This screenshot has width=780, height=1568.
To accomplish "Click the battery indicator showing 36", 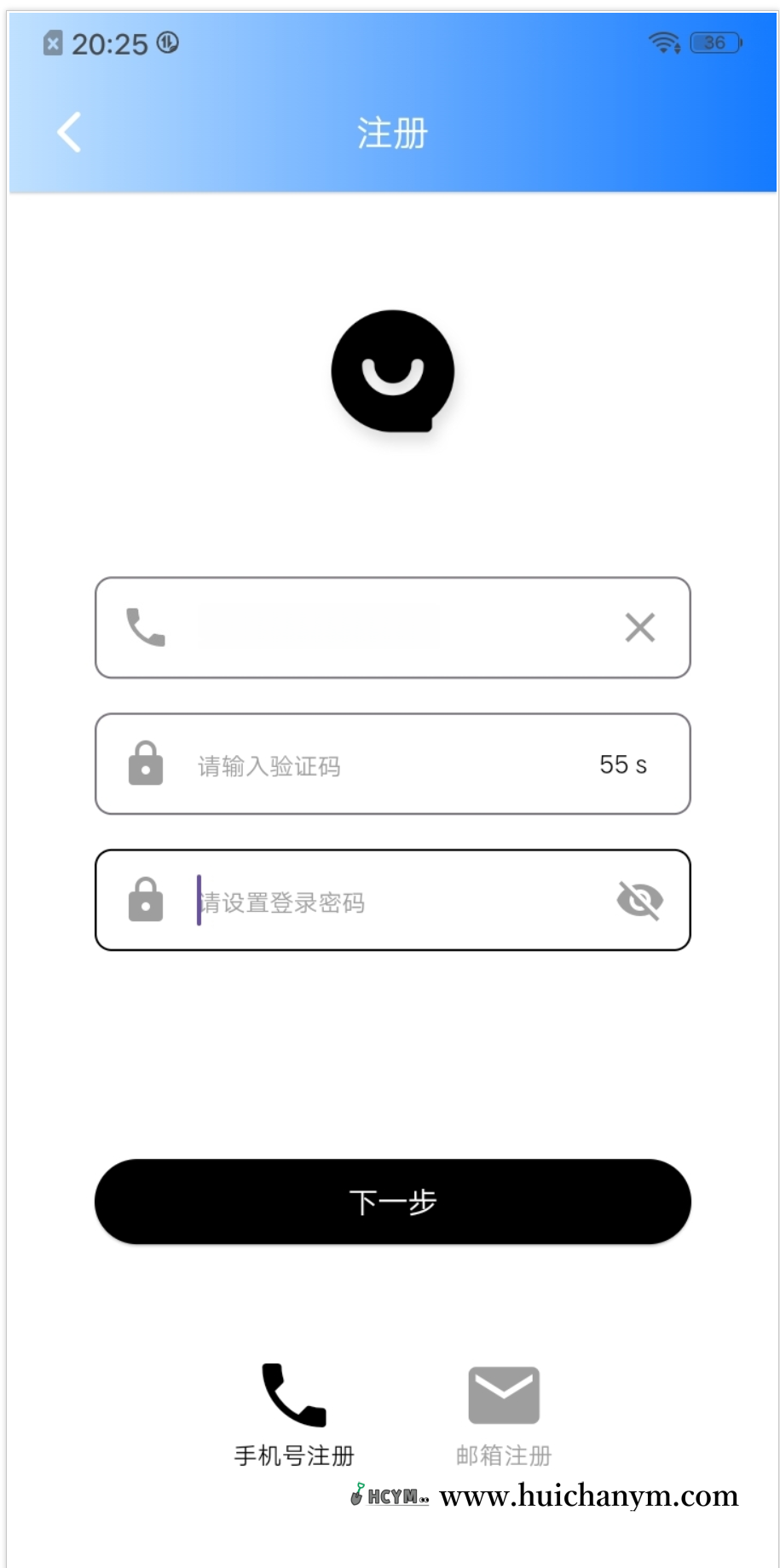I will [714, 42].
